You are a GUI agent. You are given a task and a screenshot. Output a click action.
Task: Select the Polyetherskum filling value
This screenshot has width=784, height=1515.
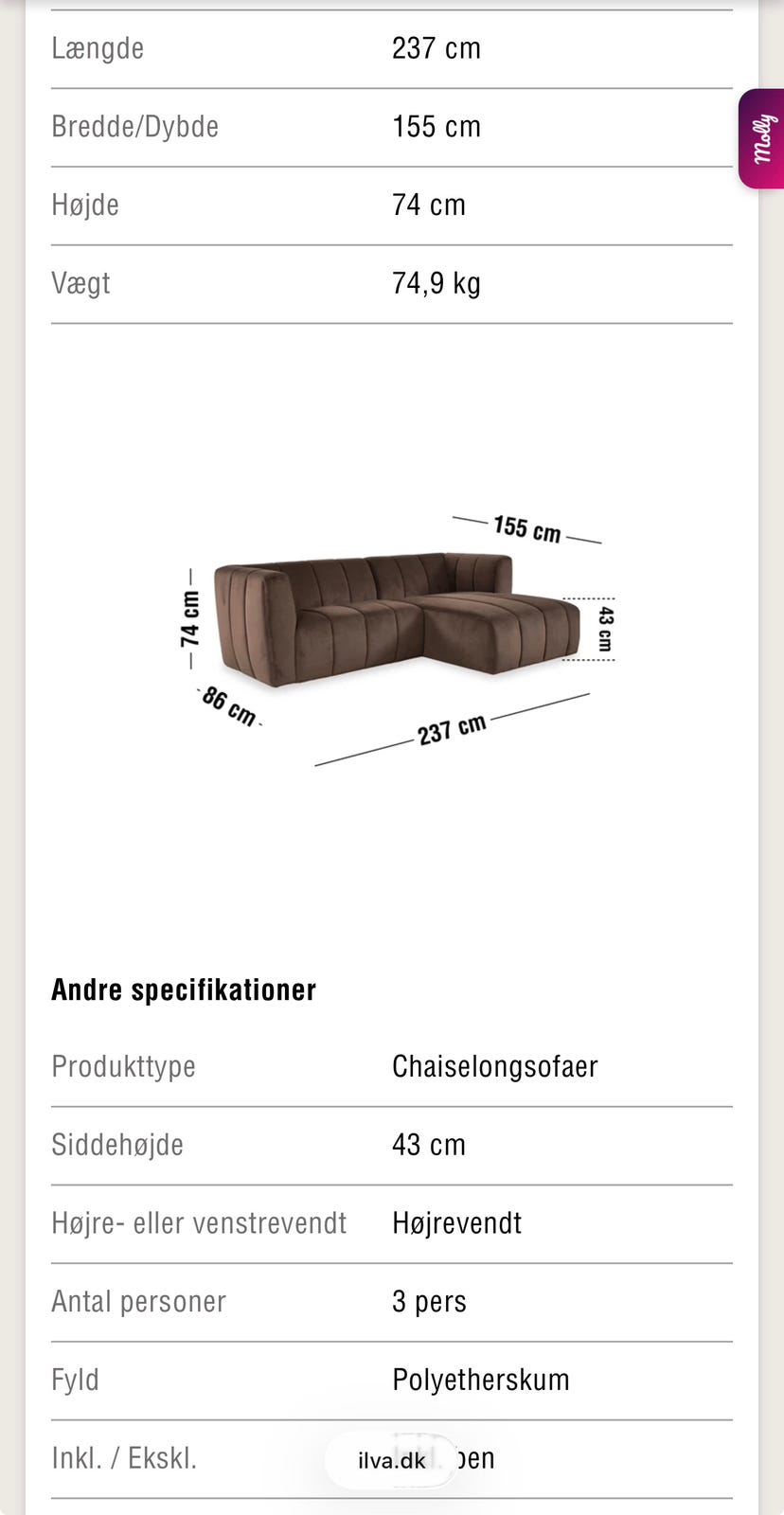(480, 1380)
